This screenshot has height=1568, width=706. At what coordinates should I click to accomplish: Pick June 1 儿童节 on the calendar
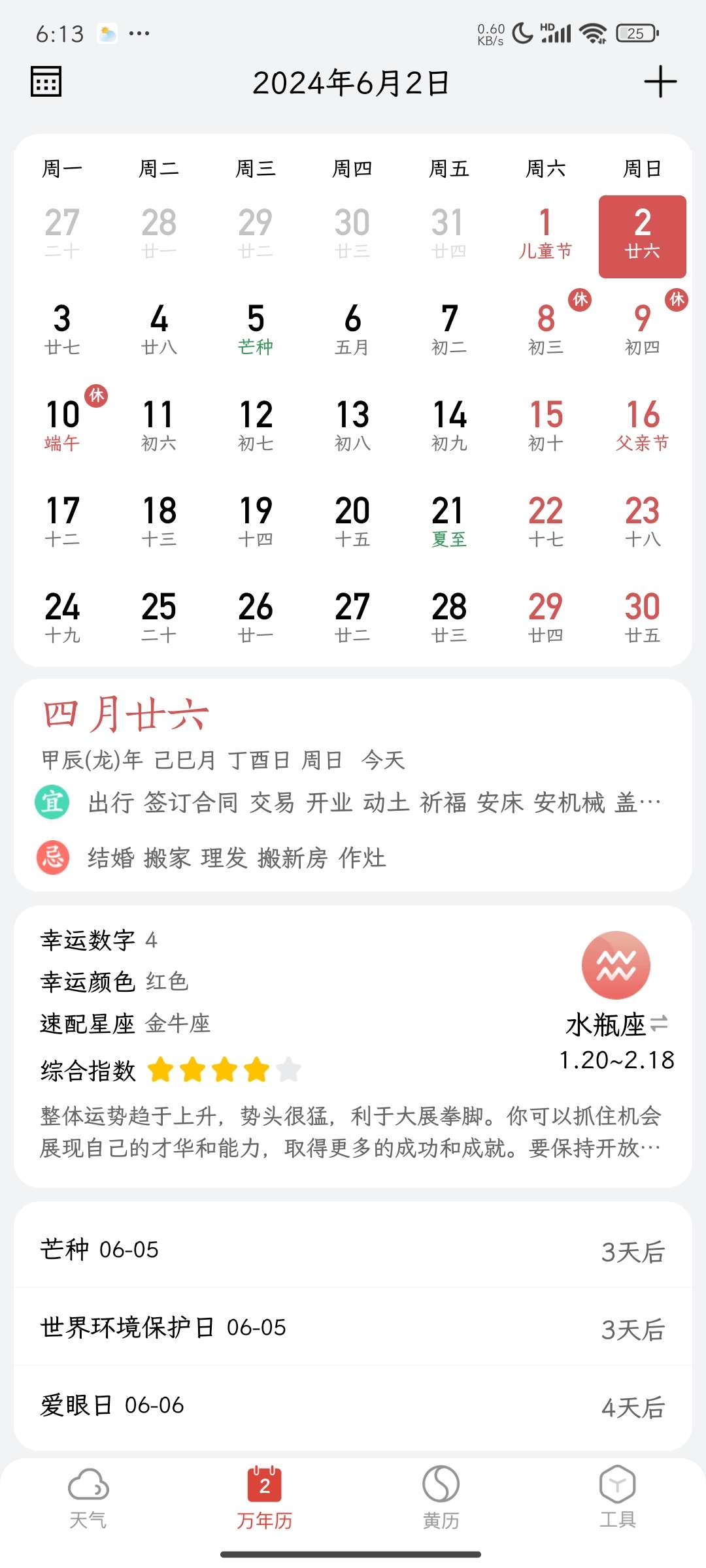[545, 233]
